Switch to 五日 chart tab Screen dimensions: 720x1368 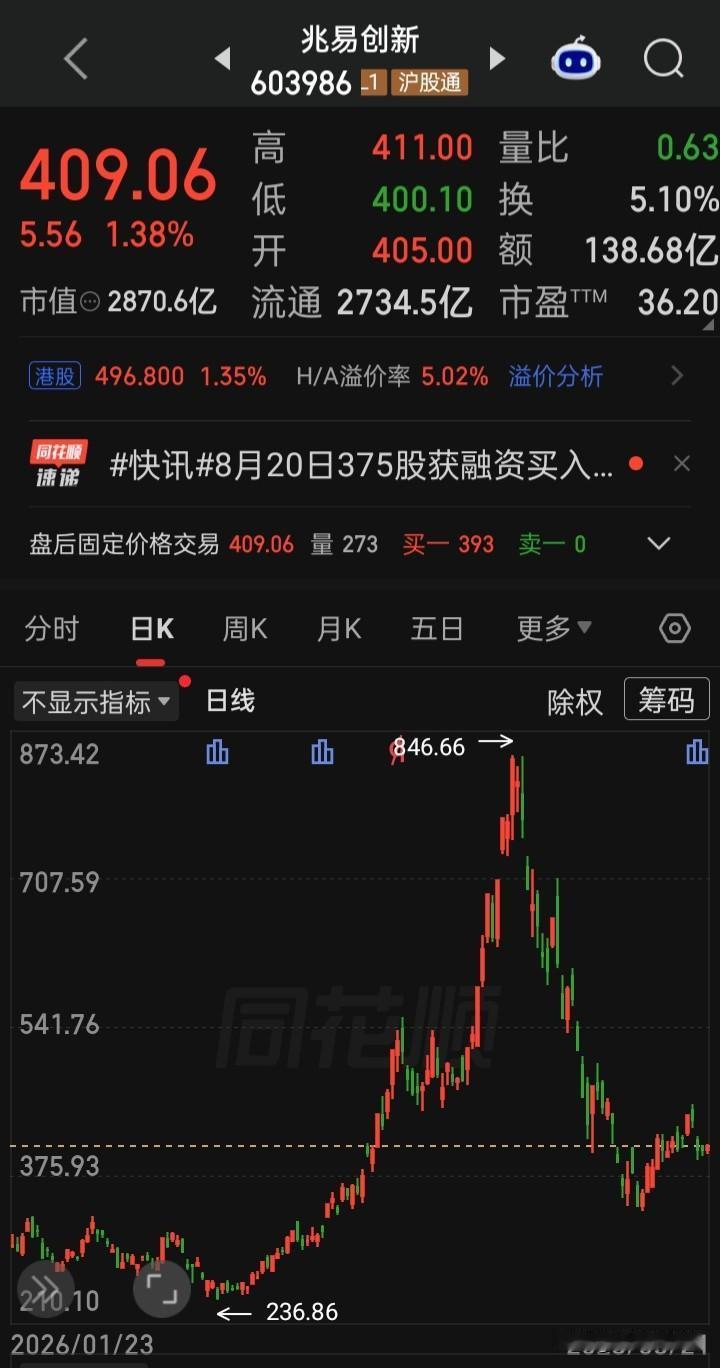[437, 629]
